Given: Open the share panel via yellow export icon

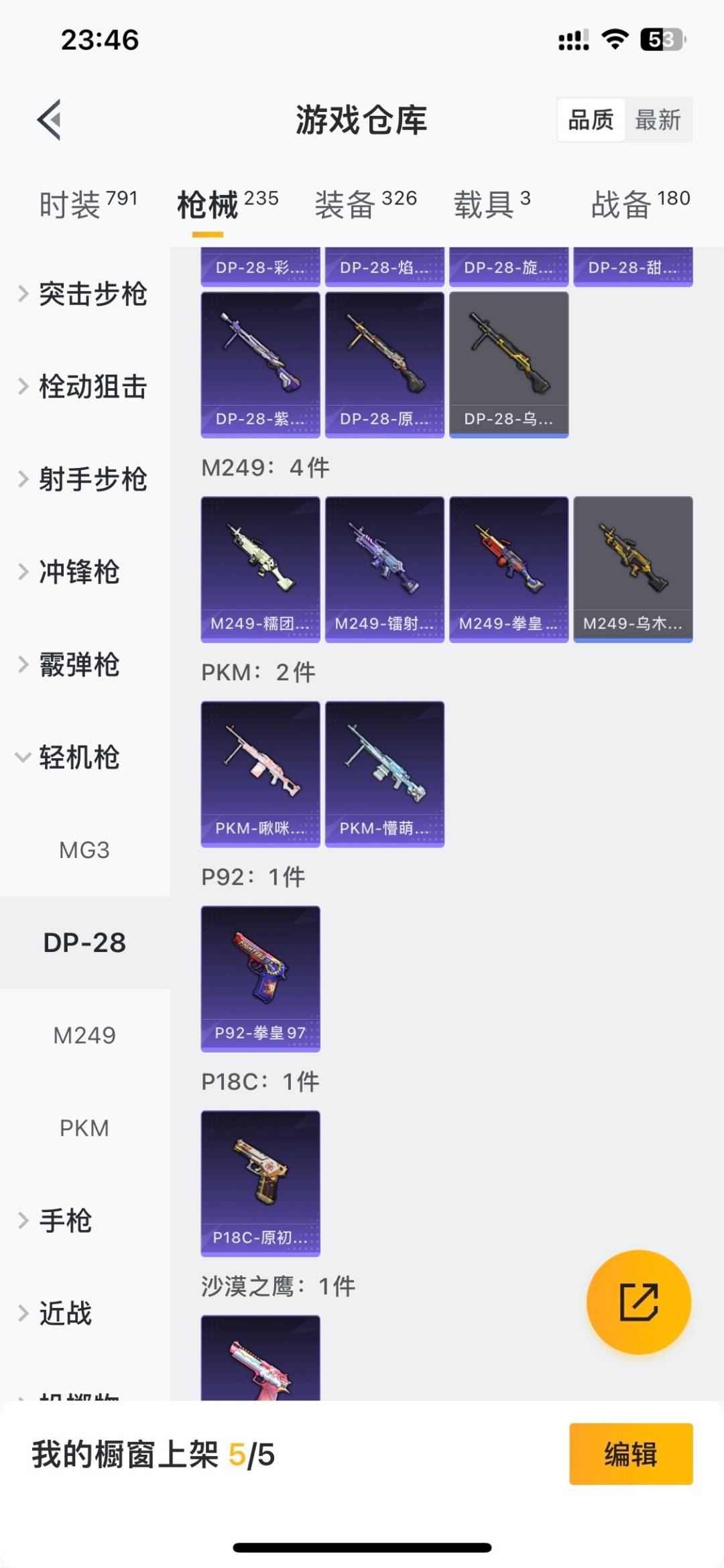Looking at the screenshot, I should [x=638, y=1301].
